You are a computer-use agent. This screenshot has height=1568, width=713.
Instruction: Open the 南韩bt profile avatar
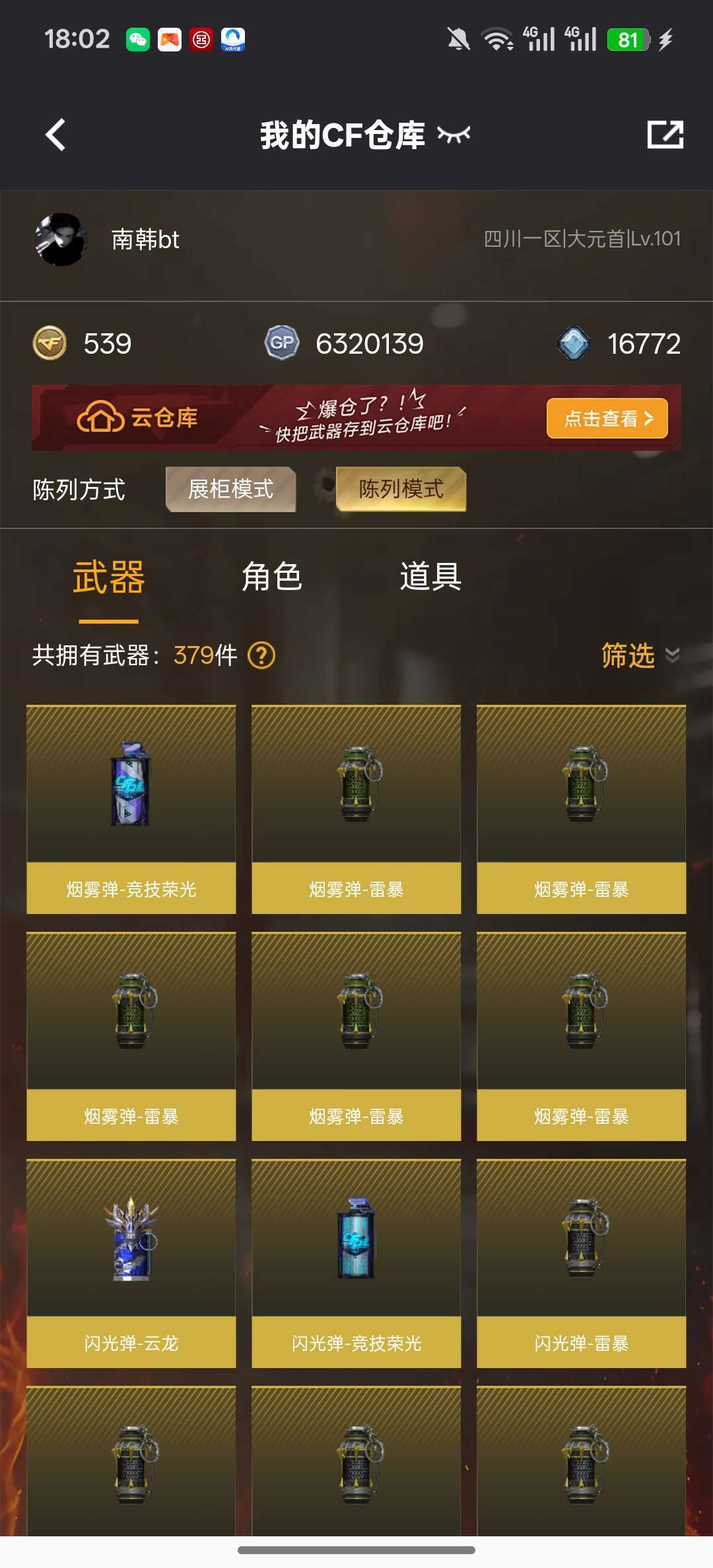click(61, 240)
